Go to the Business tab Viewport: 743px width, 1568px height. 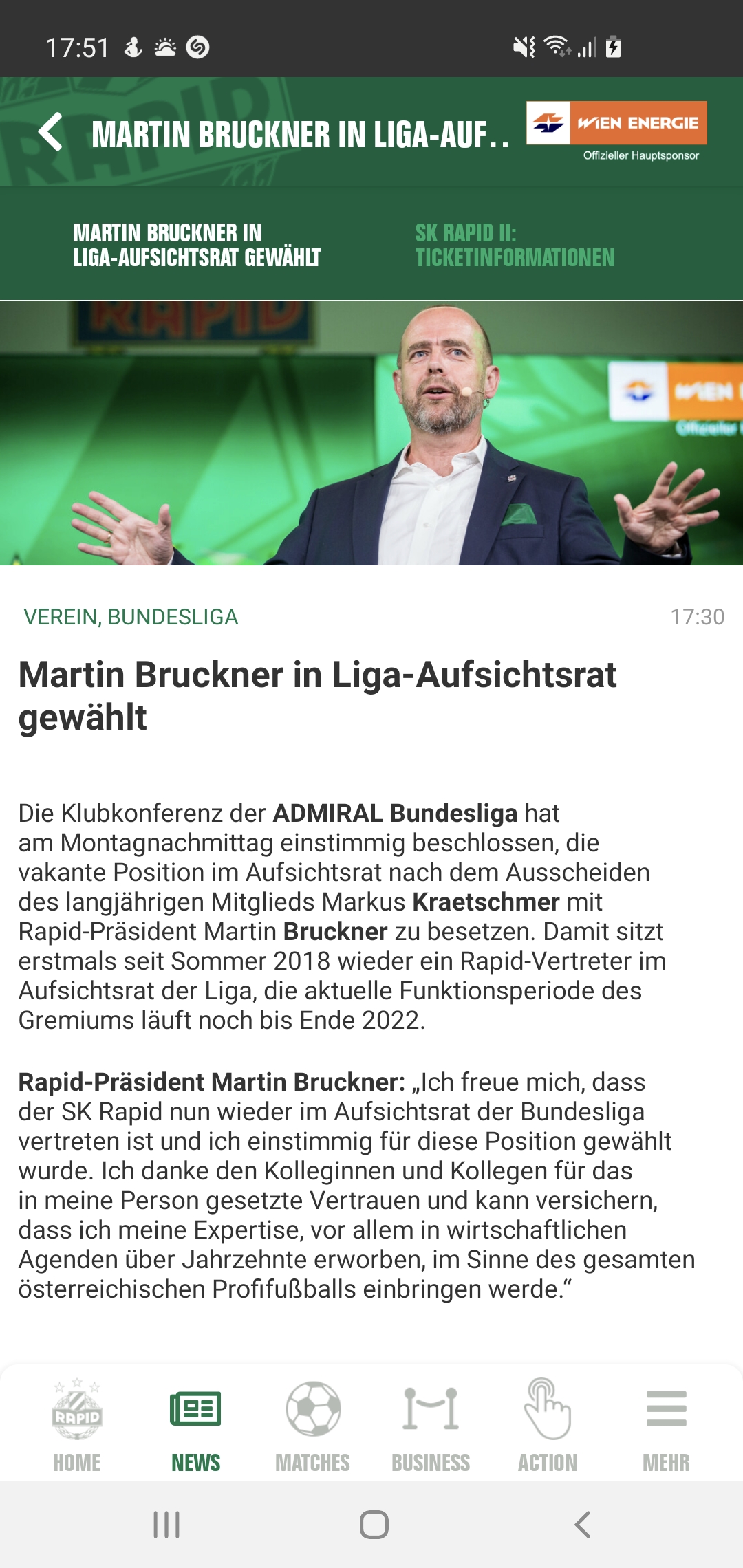click(x=431, y=1424)
